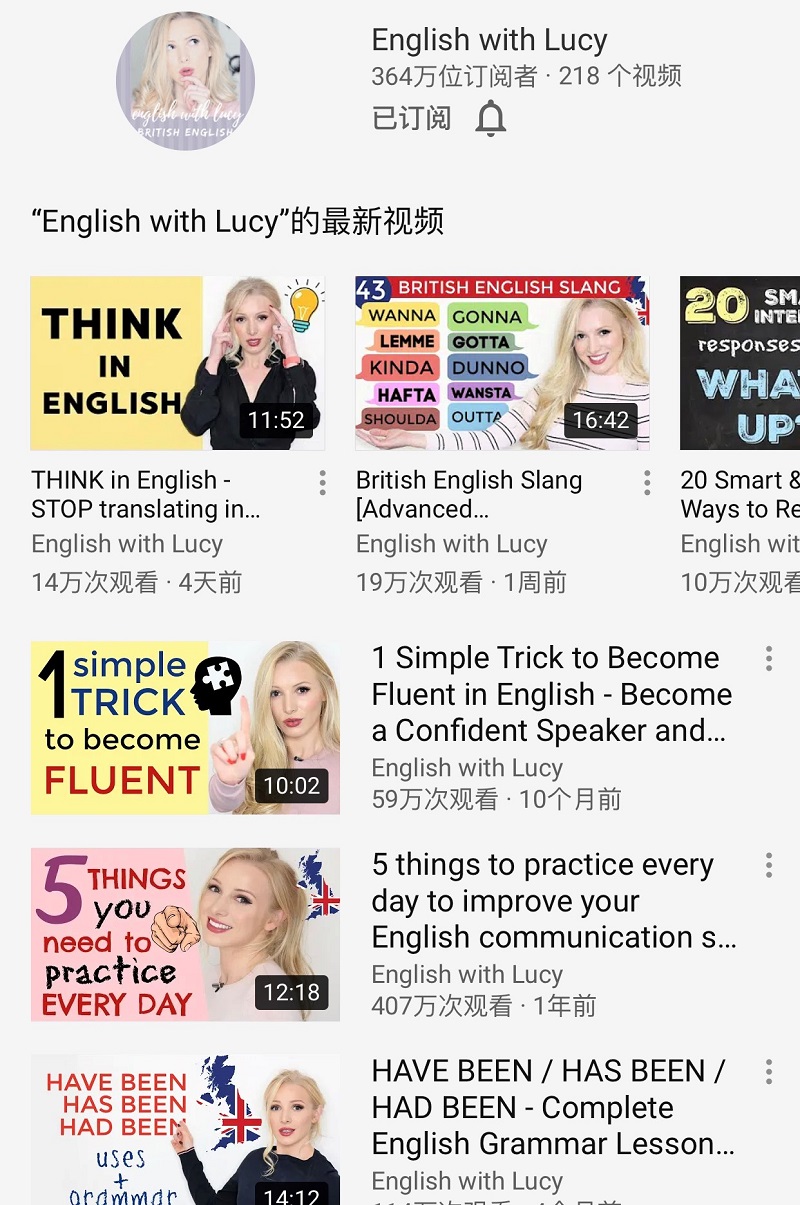Open options for THINK in English video
This screenshot has height=1205, width=800.
(322, 484)
